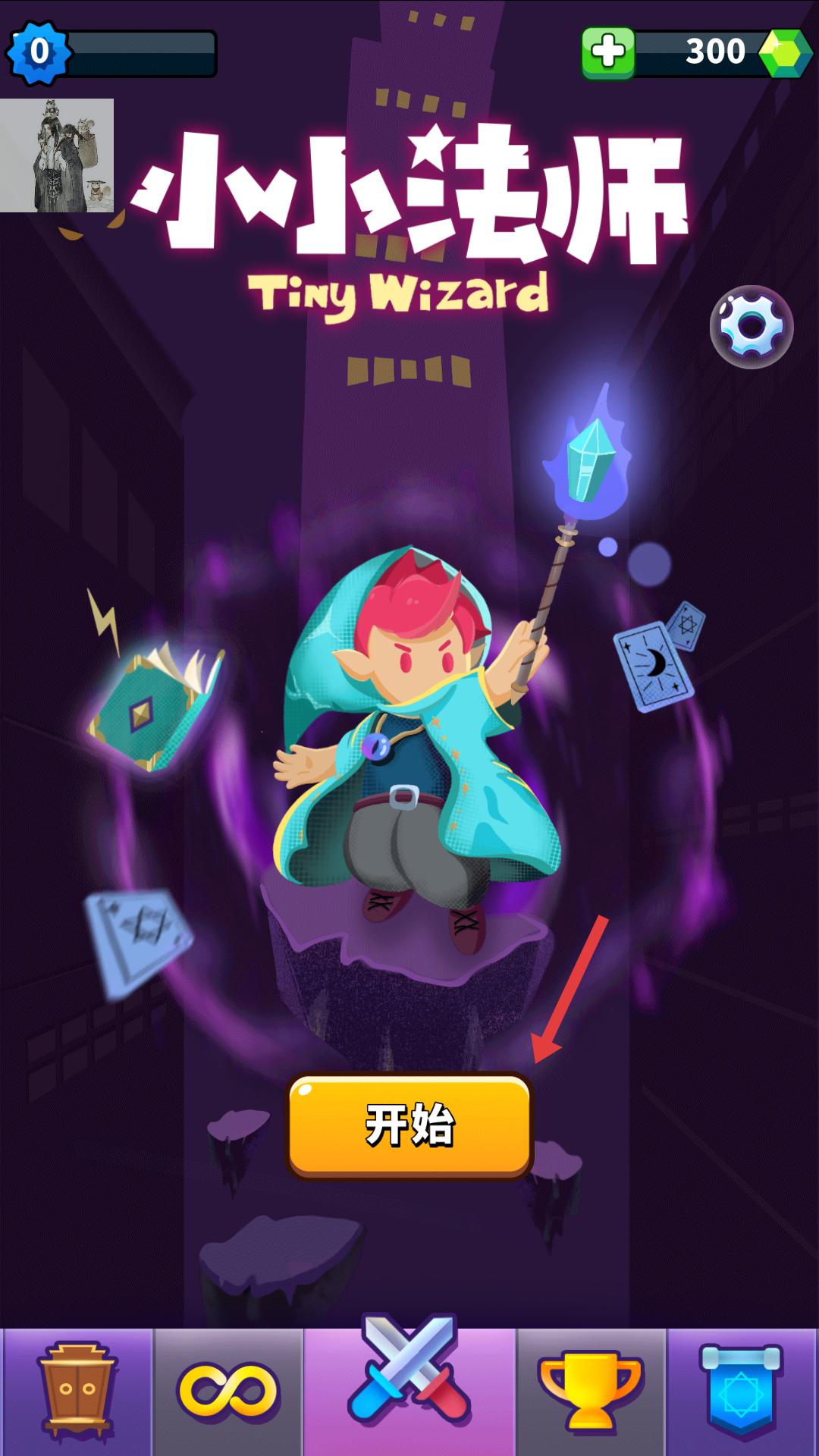This screenshot has width=819, height=1456.
Task: Select the crossed swords battle tab
Action: coord(409,1380)
